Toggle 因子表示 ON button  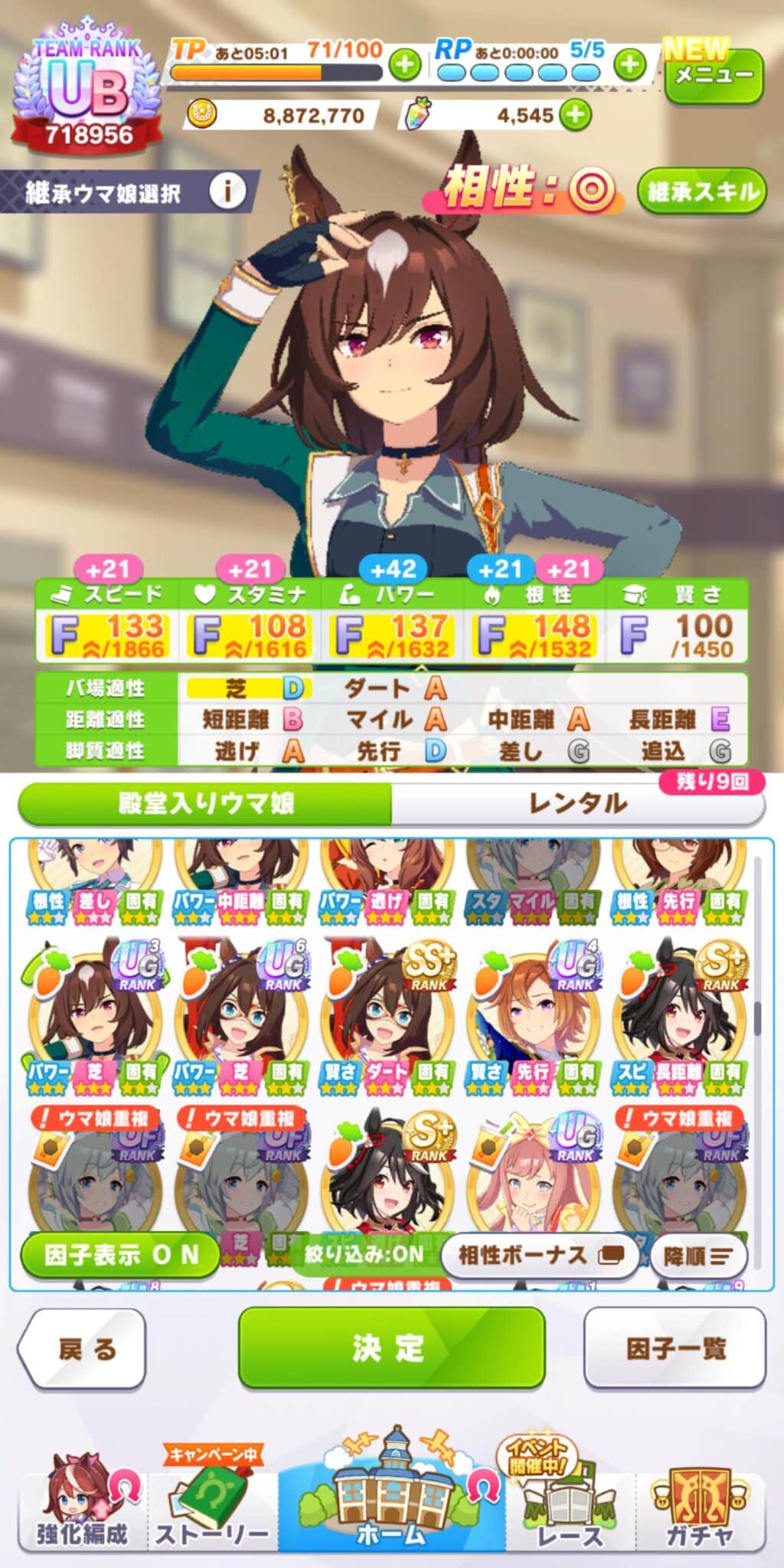click(120, 1255)
